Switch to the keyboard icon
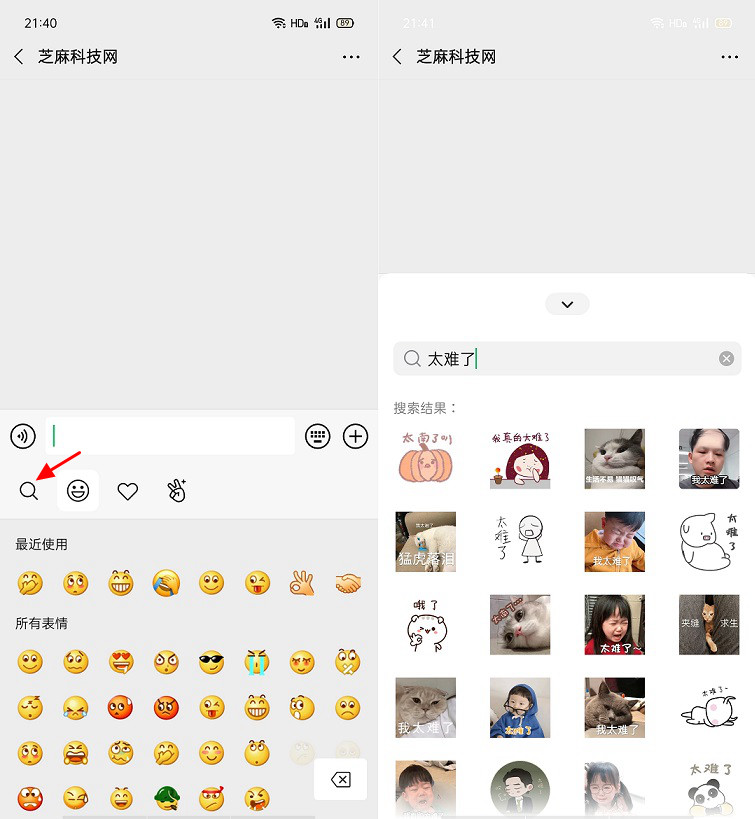The width and height of the screenshot is (755, 819). pyautogui.click(x=318, y=436)
